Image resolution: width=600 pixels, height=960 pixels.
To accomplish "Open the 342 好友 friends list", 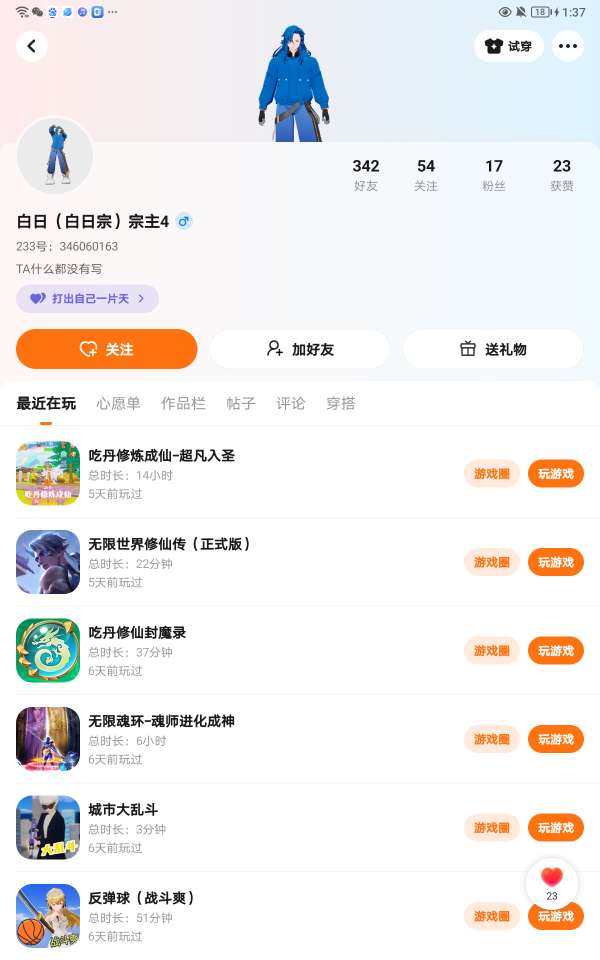I will pyautogui.click(x=366, y=174).
